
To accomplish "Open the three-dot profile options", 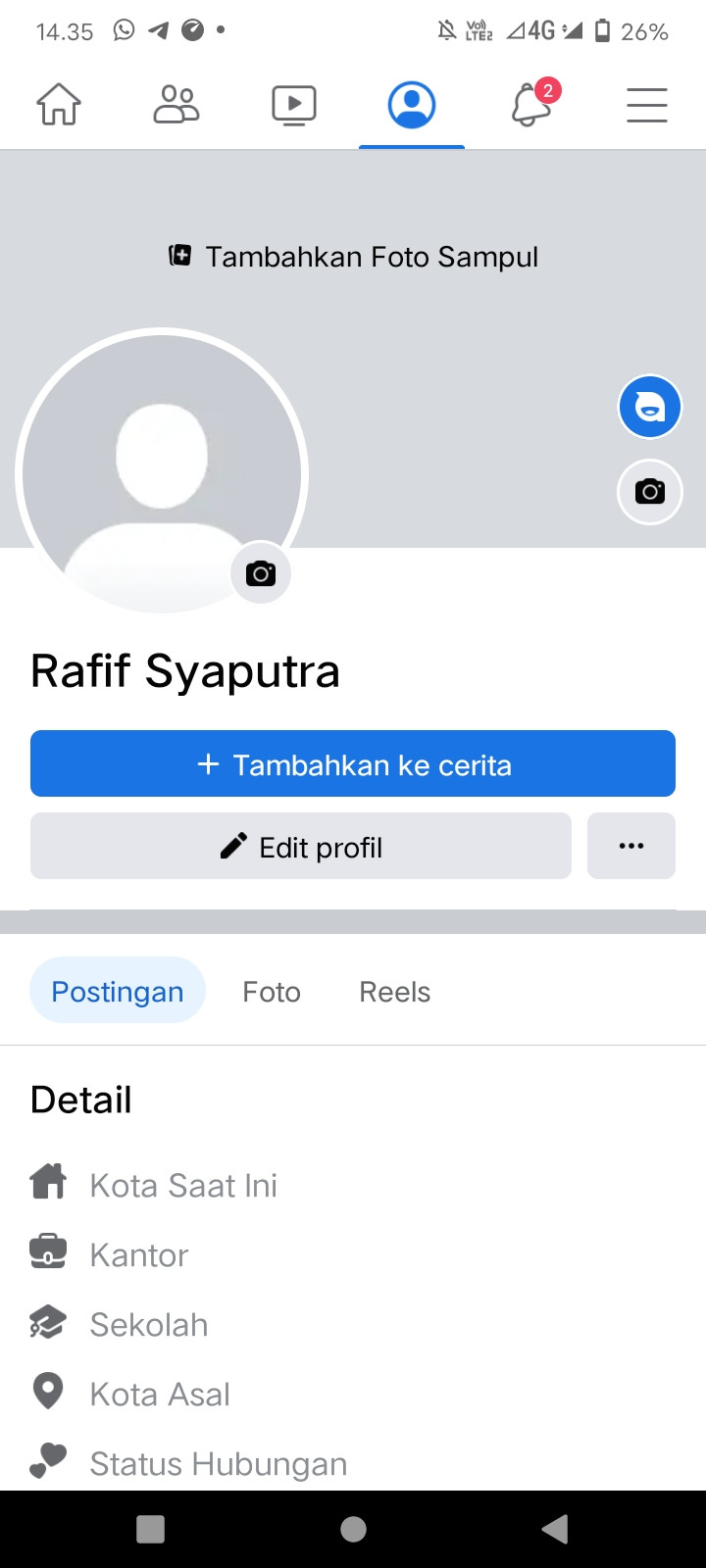I will point(631,846).
